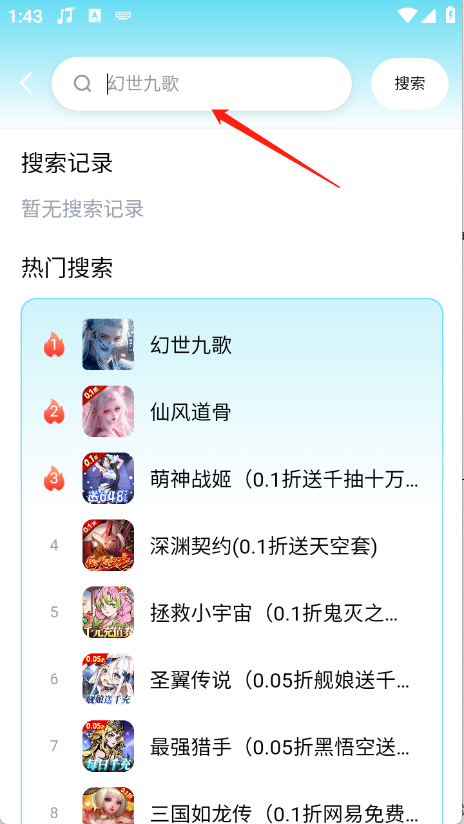Select 圣翼传说 from the list
The image size is (464, 824).
(232, 679)
